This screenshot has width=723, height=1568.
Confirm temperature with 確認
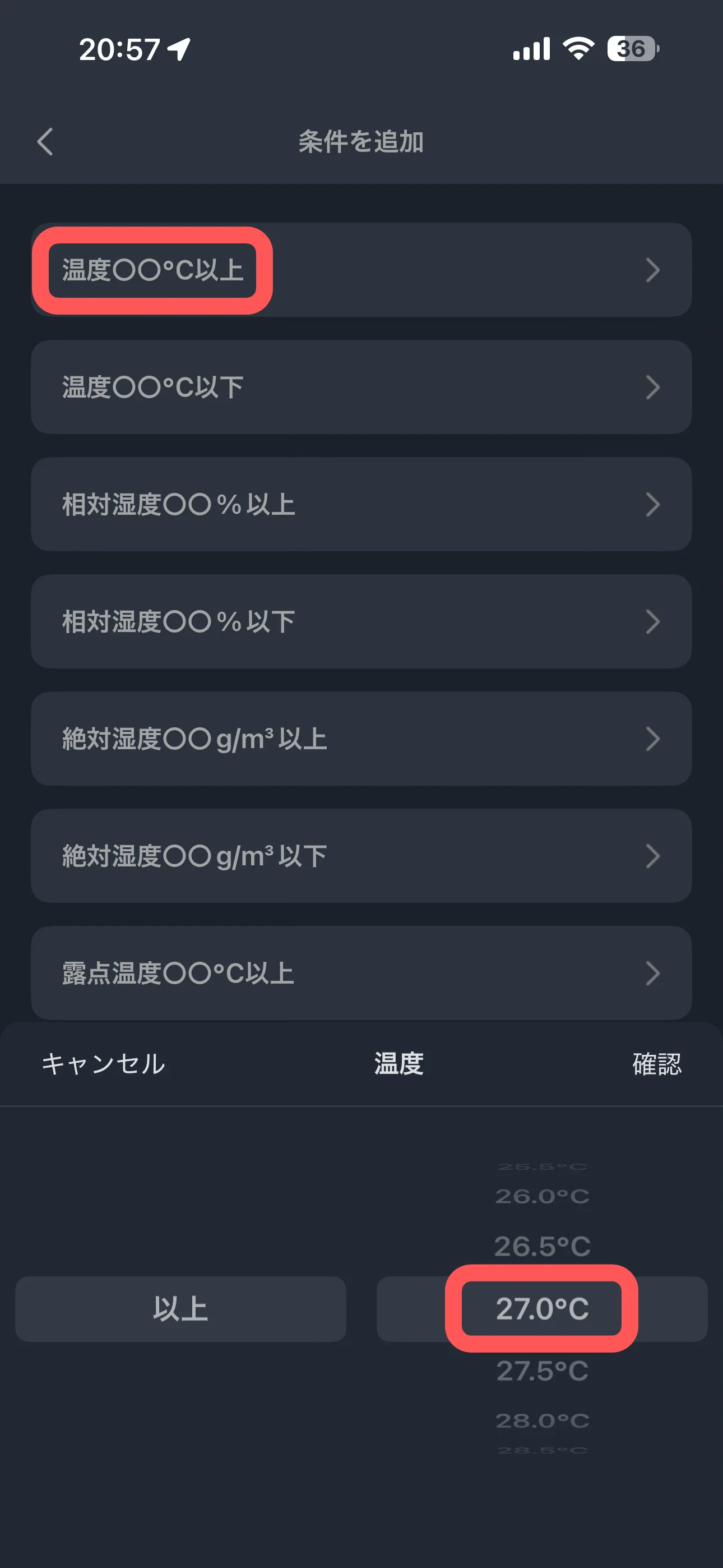[657, 1064]
